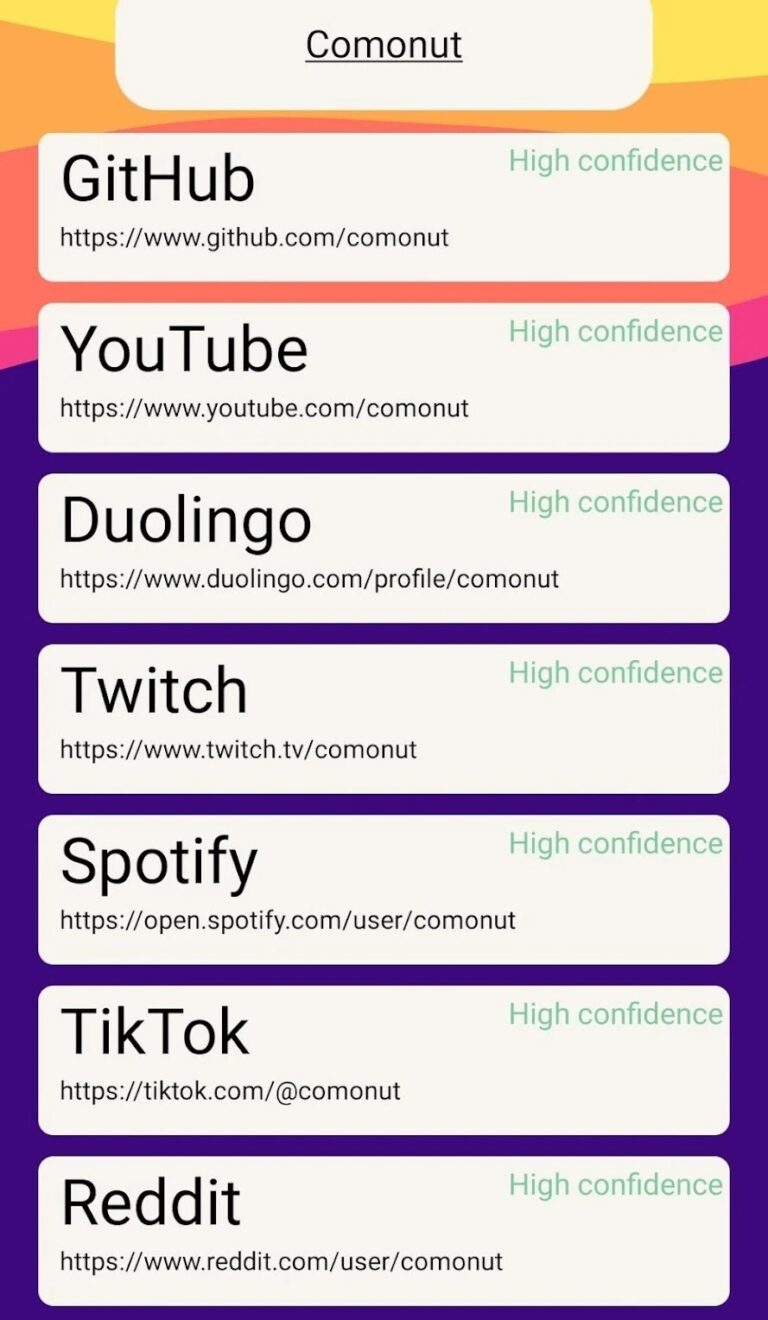Image resolution: width=768 pixels, height=1320 pixels.
Task: Open the Duolingo result card
Action: point(383,546)
